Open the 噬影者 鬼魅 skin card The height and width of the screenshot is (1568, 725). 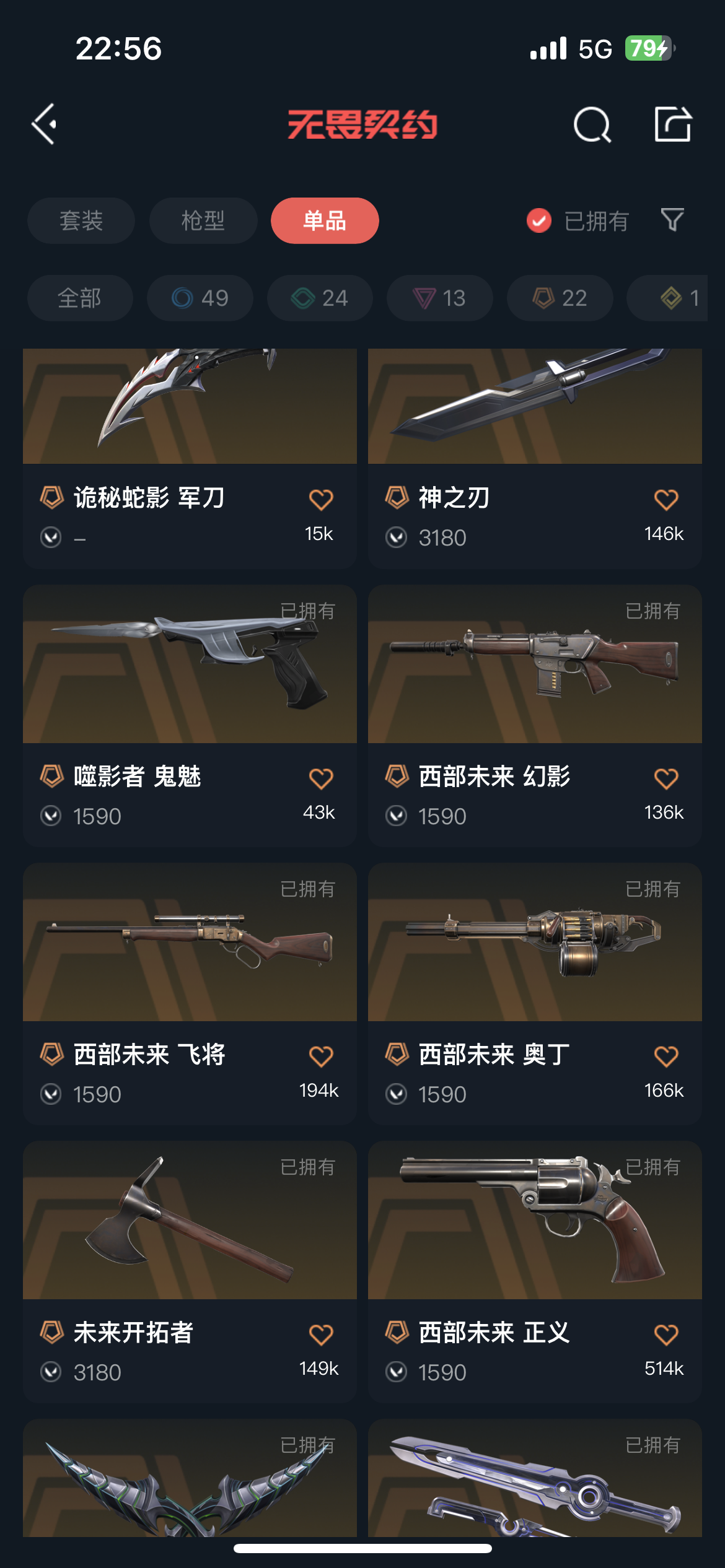(x=190, y=715)
